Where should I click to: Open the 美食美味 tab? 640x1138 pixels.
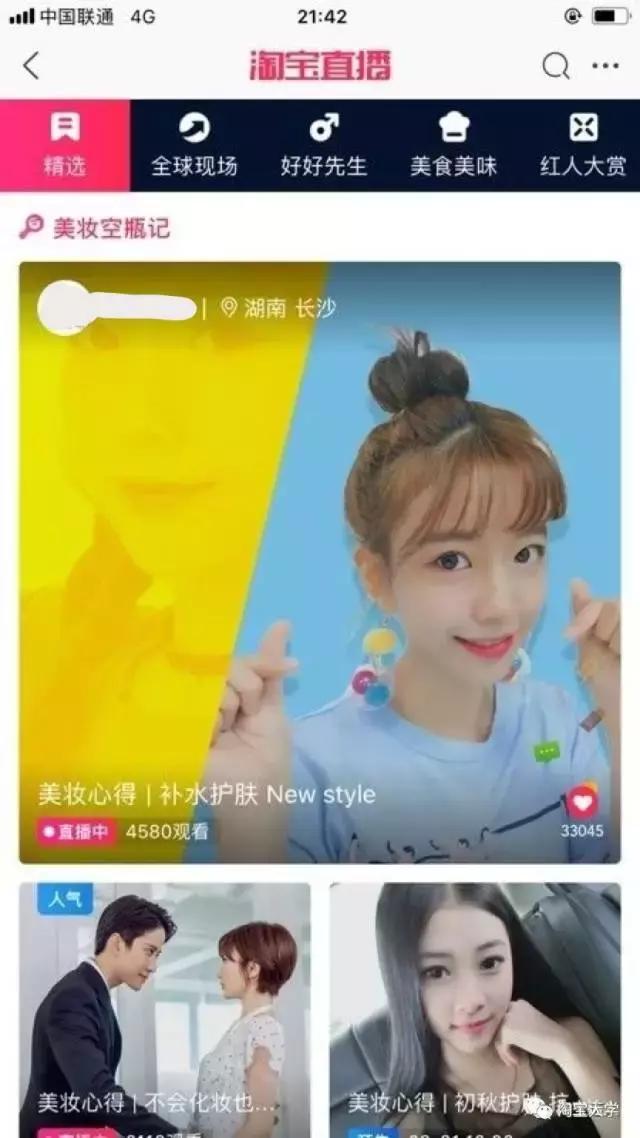[453, 146]
